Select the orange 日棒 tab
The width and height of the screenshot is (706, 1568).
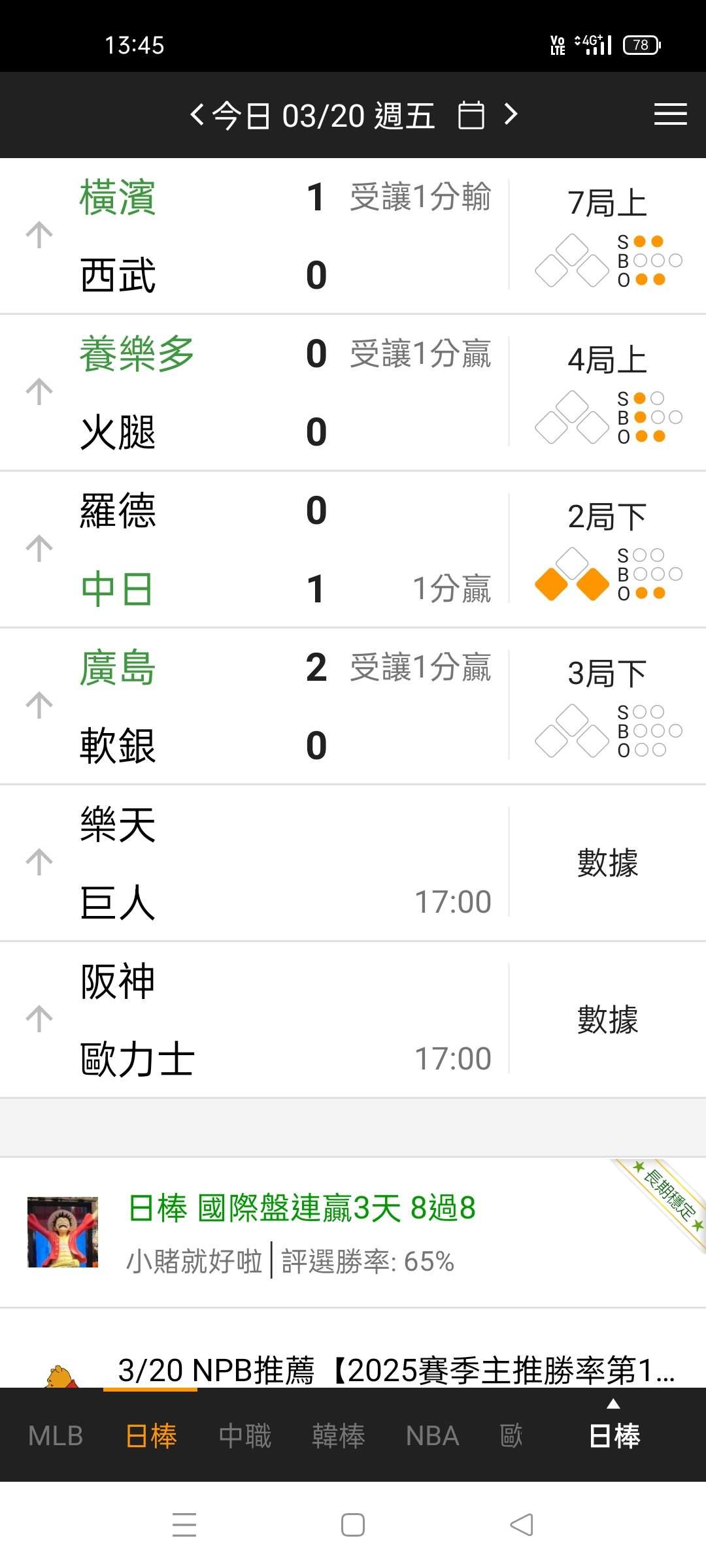[x=151, y=1436]
